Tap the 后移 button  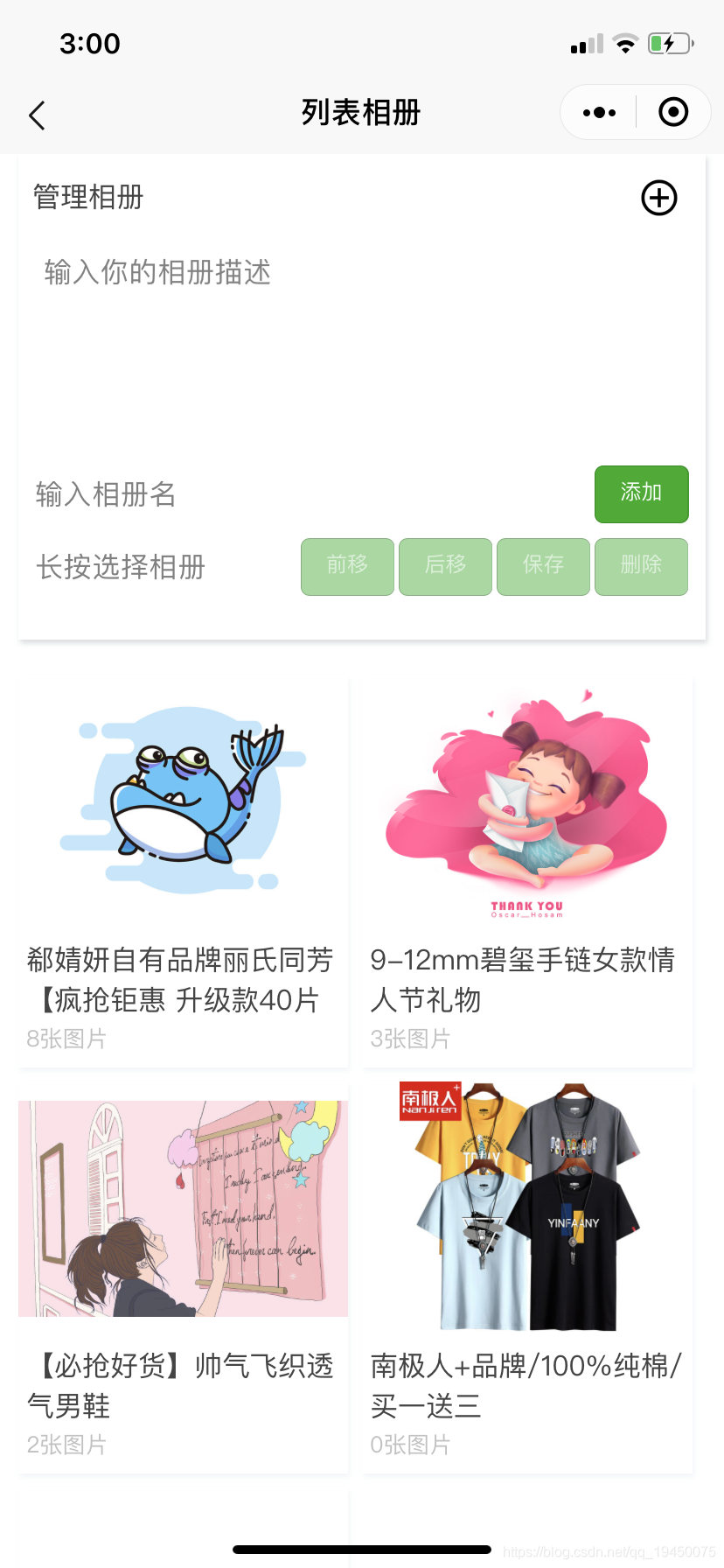445,566
